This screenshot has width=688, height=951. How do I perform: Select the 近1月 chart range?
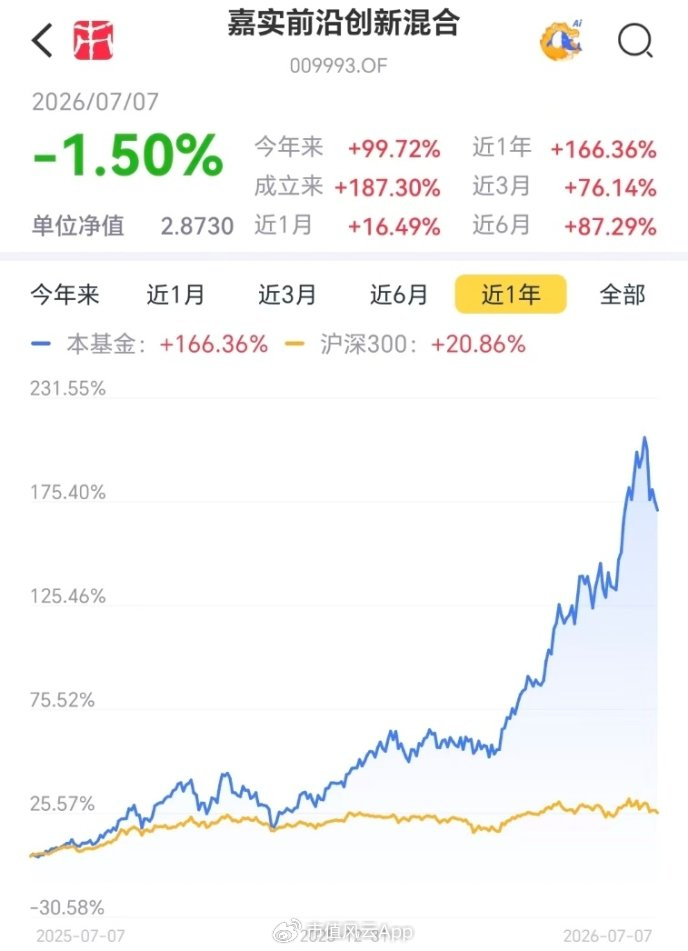pos(175,295)
